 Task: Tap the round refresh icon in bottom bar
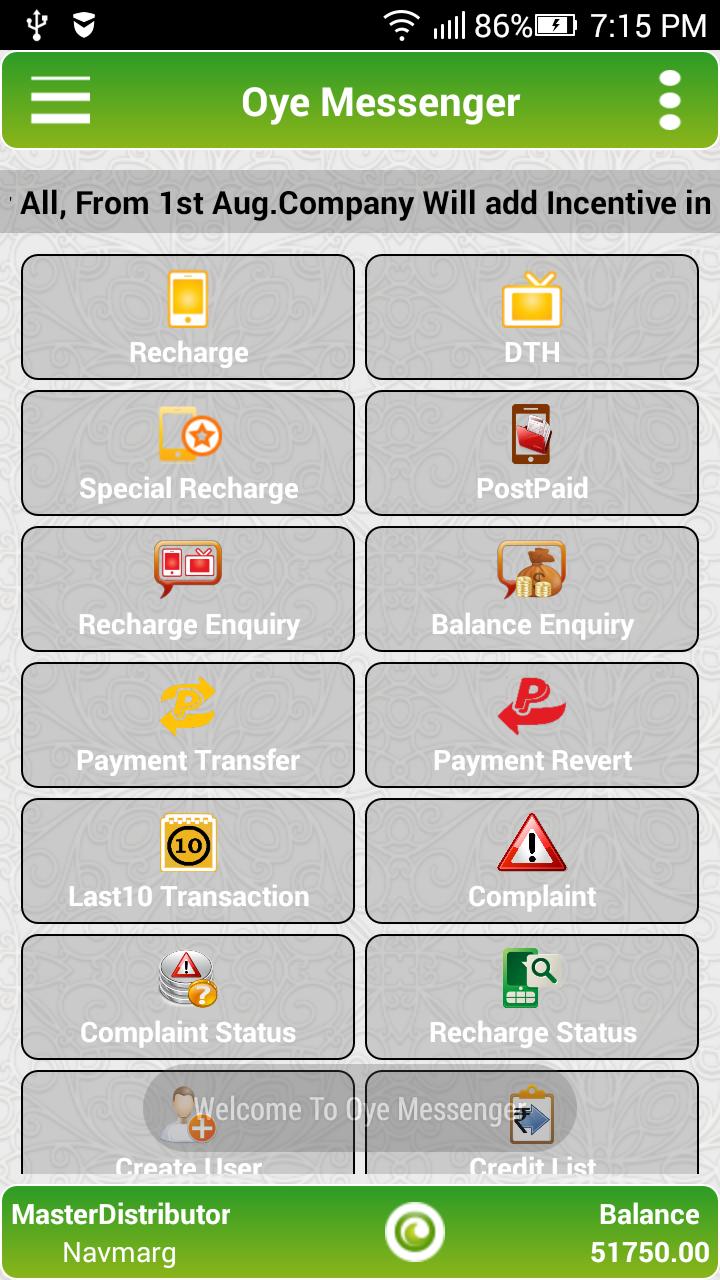415,1232
